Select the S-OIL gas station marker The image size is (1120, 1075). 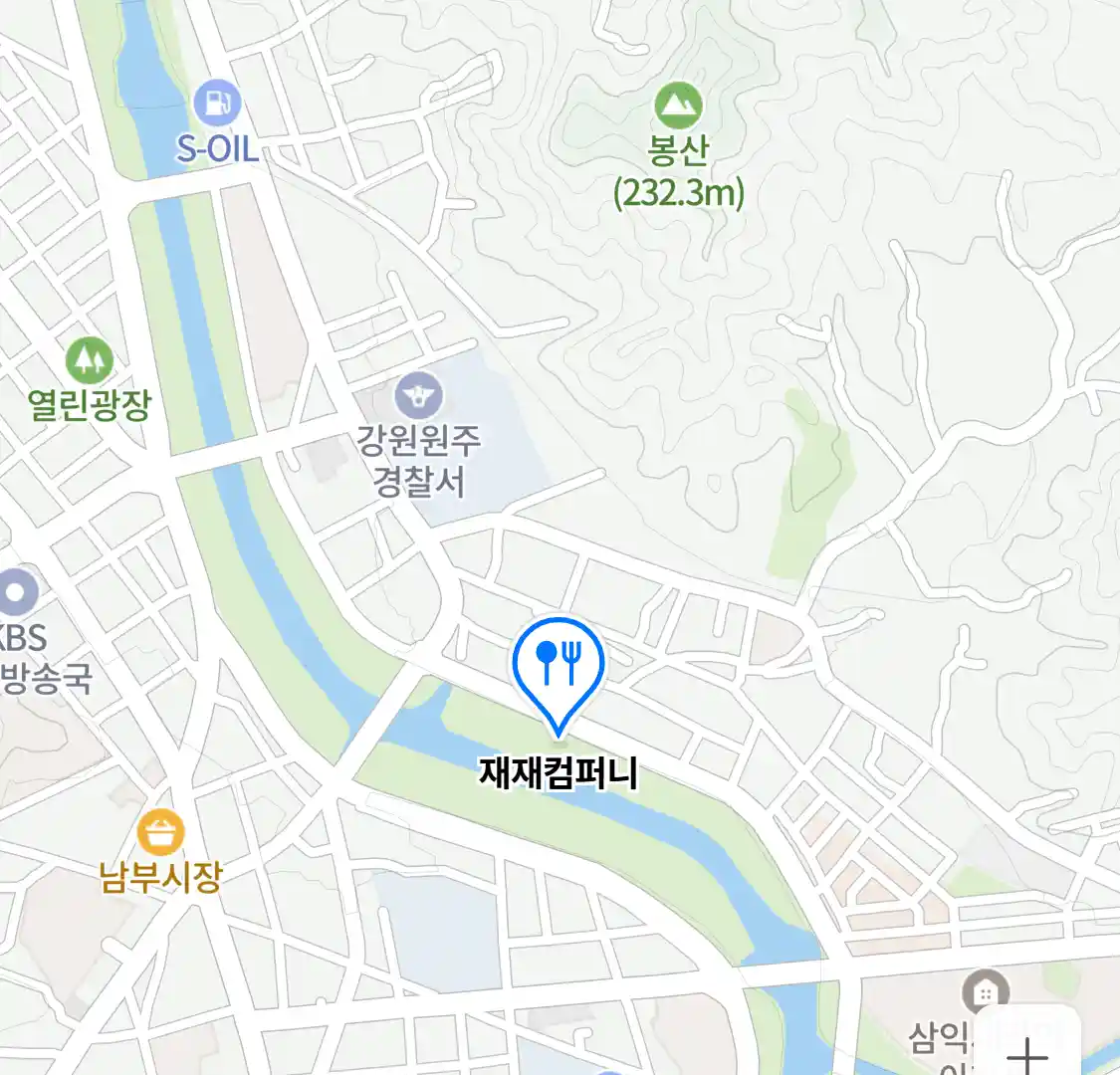217,105
